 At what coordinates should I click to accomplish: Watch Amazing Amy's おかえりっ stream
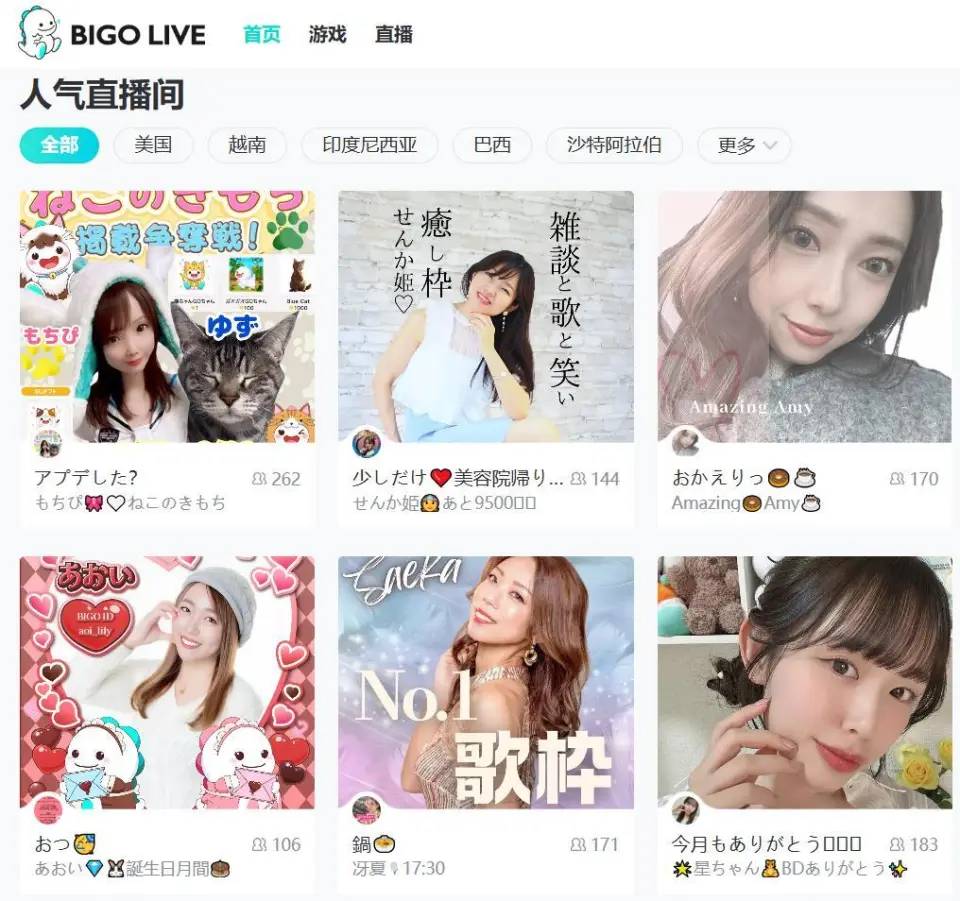pyautogui.click(x=804, y=317)
